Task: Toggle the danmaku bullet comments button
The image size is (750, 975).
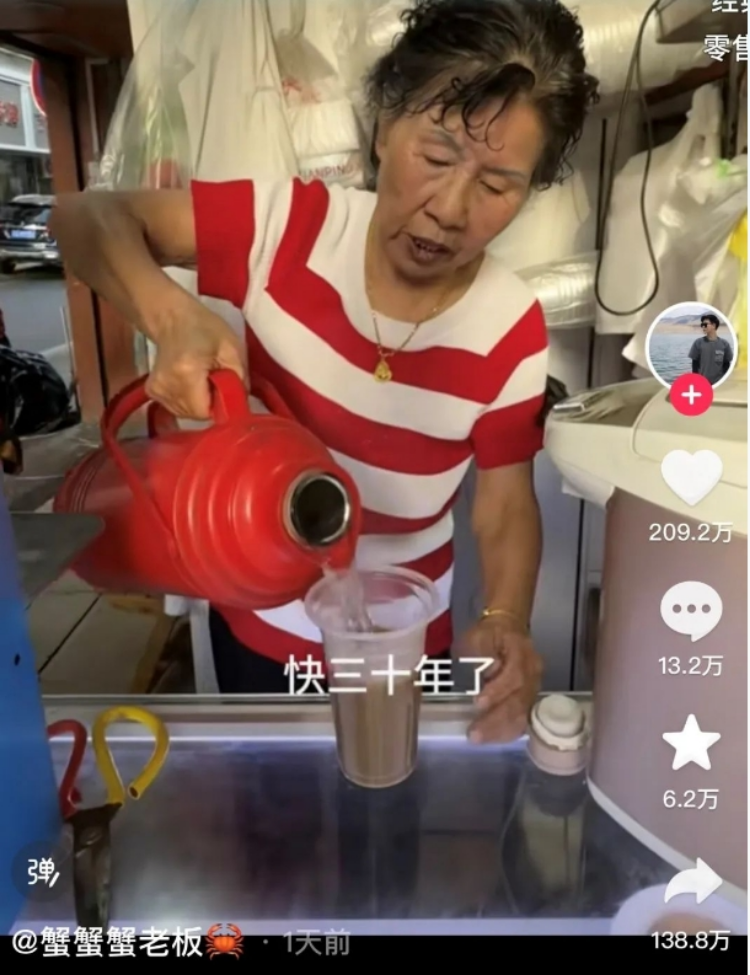Action: 43,872
